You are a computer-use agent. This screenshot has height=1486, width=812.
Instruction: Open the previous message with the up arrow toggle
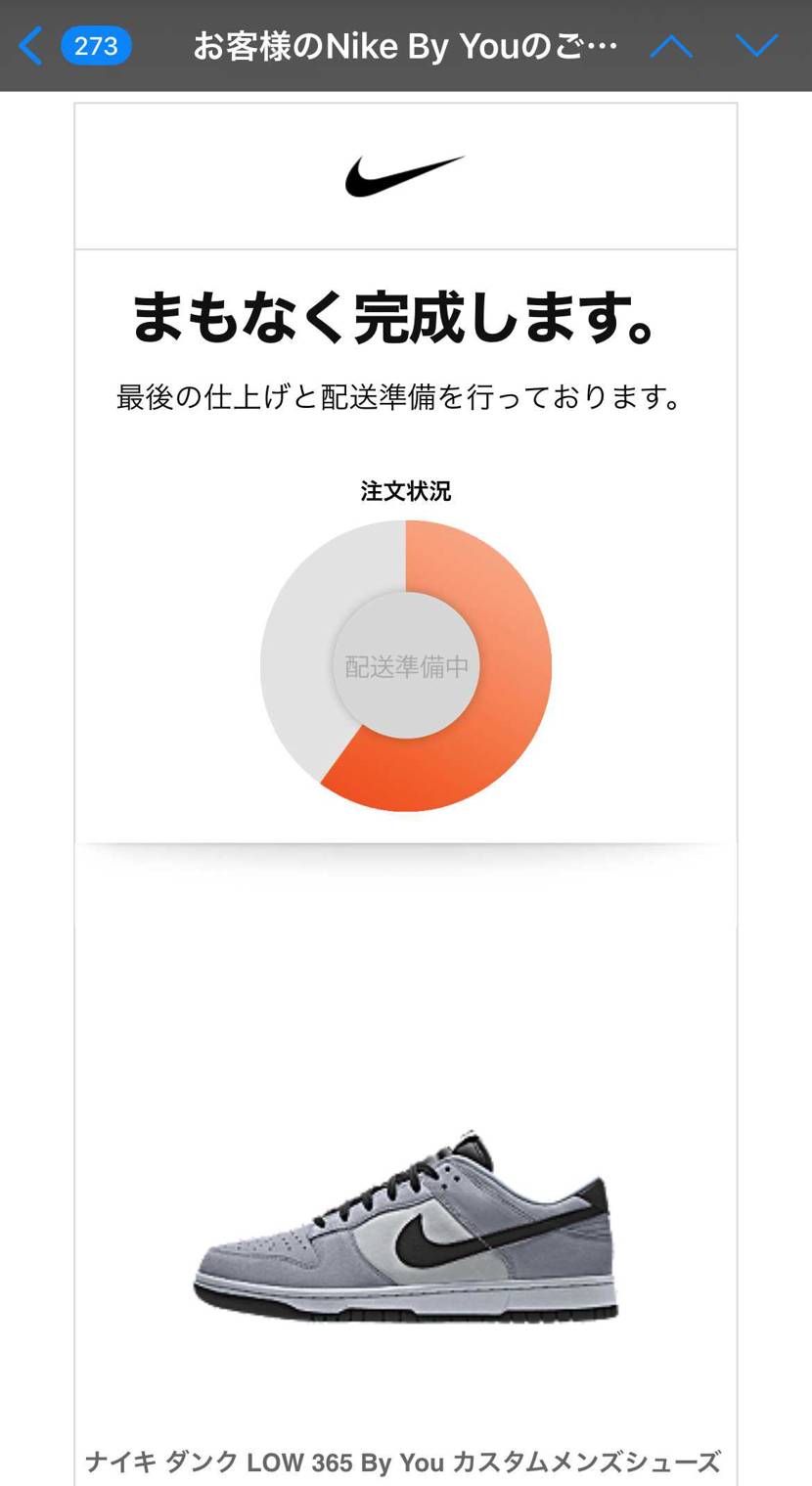(x=671, y=44)
